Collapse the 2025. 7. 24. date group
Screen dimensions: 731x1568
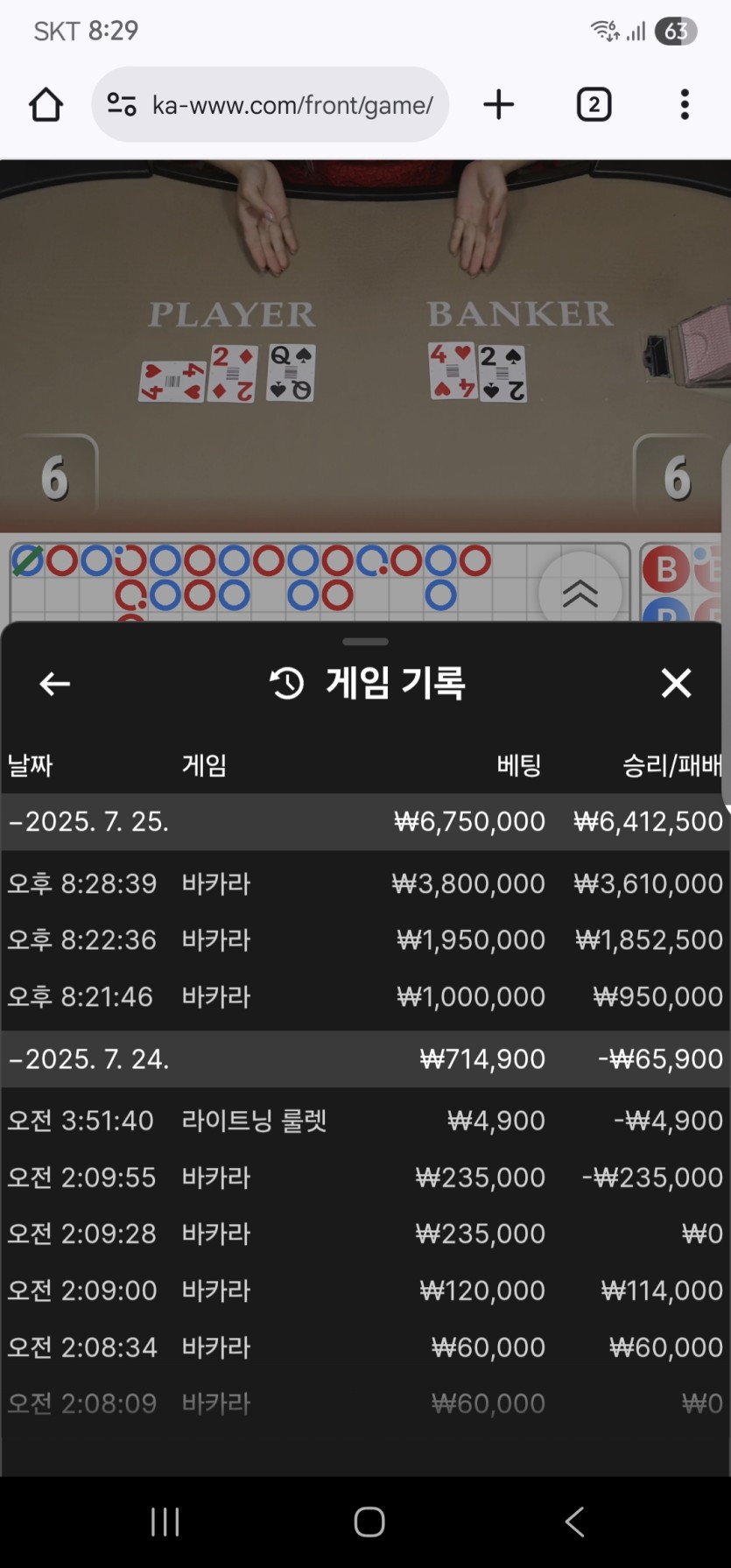[88, 1059]
